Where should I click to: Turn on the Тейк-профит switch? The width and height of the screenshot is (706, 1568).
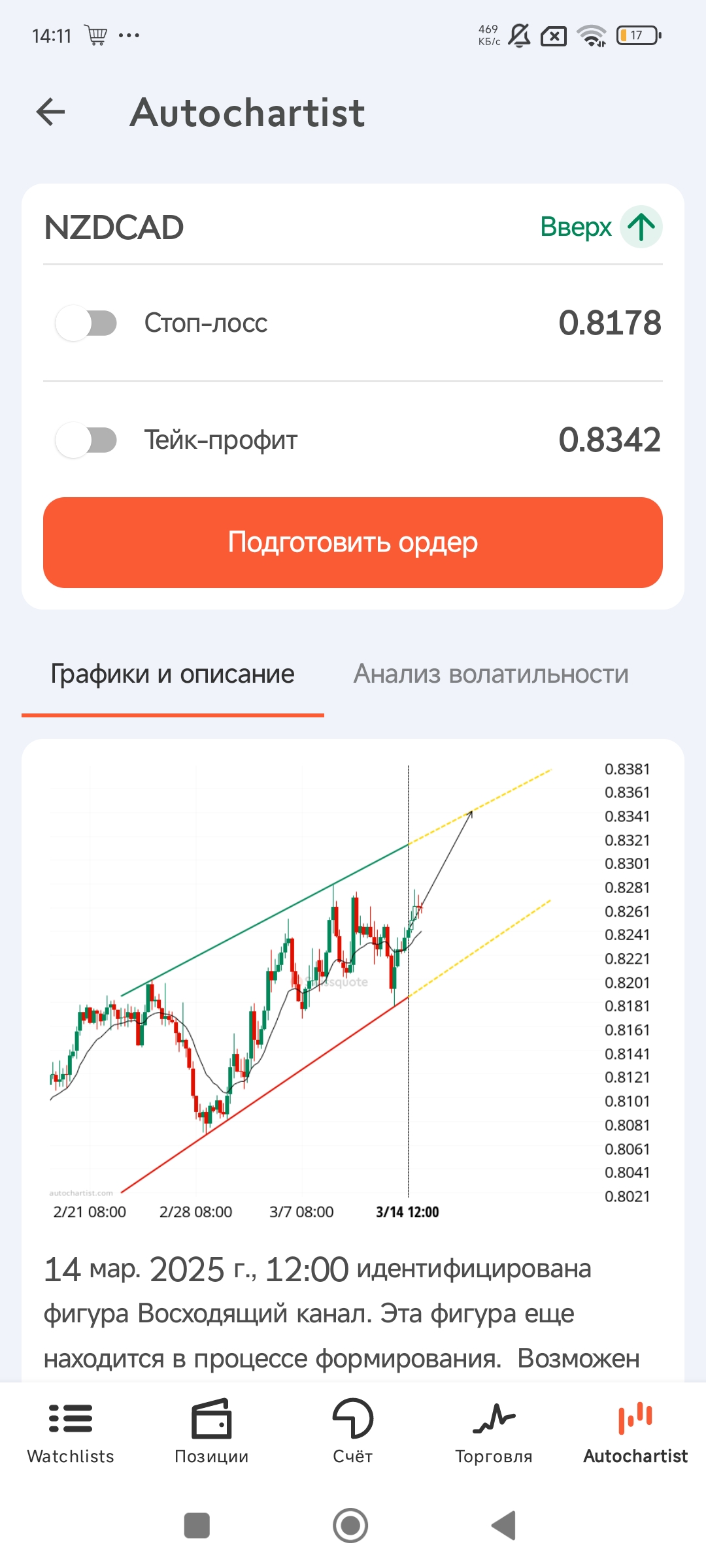click(x=86, y=440)
